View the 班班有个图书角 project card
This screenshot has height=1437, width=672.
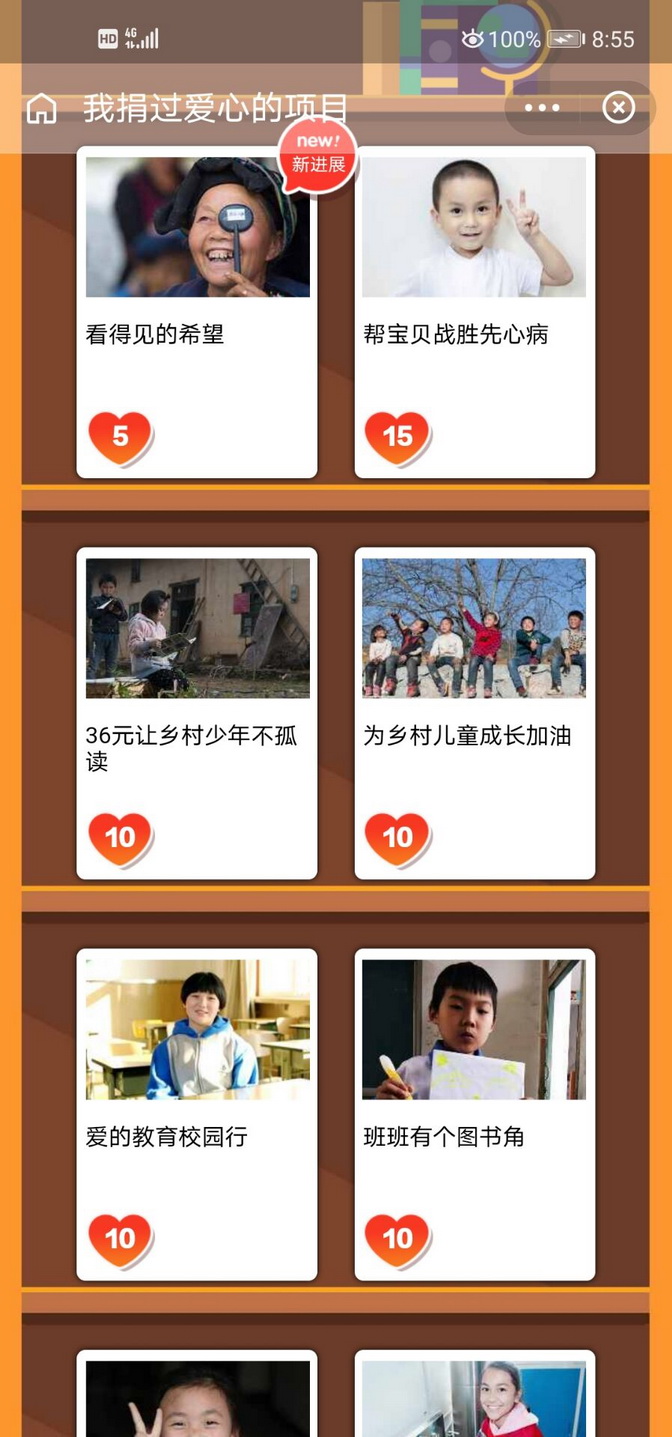[x=475, y=1114]
